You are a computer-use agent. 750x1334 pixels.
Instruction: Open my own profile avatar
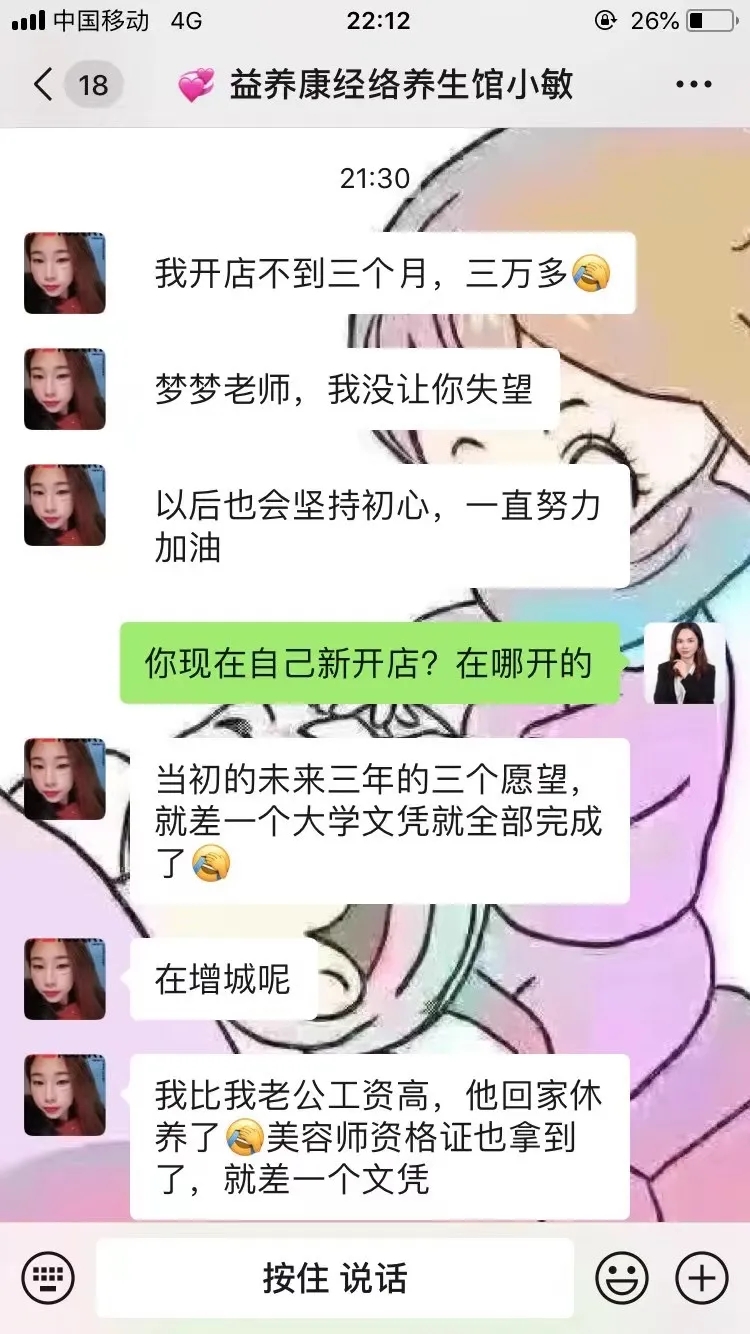coord(685,663)
